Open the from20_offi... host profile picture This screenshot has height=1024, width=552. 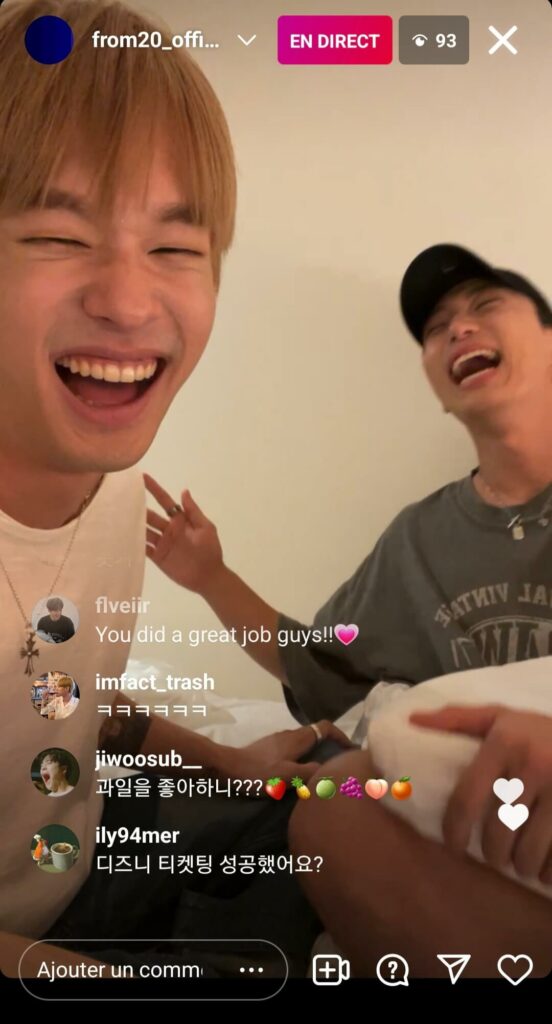point(49,40)
